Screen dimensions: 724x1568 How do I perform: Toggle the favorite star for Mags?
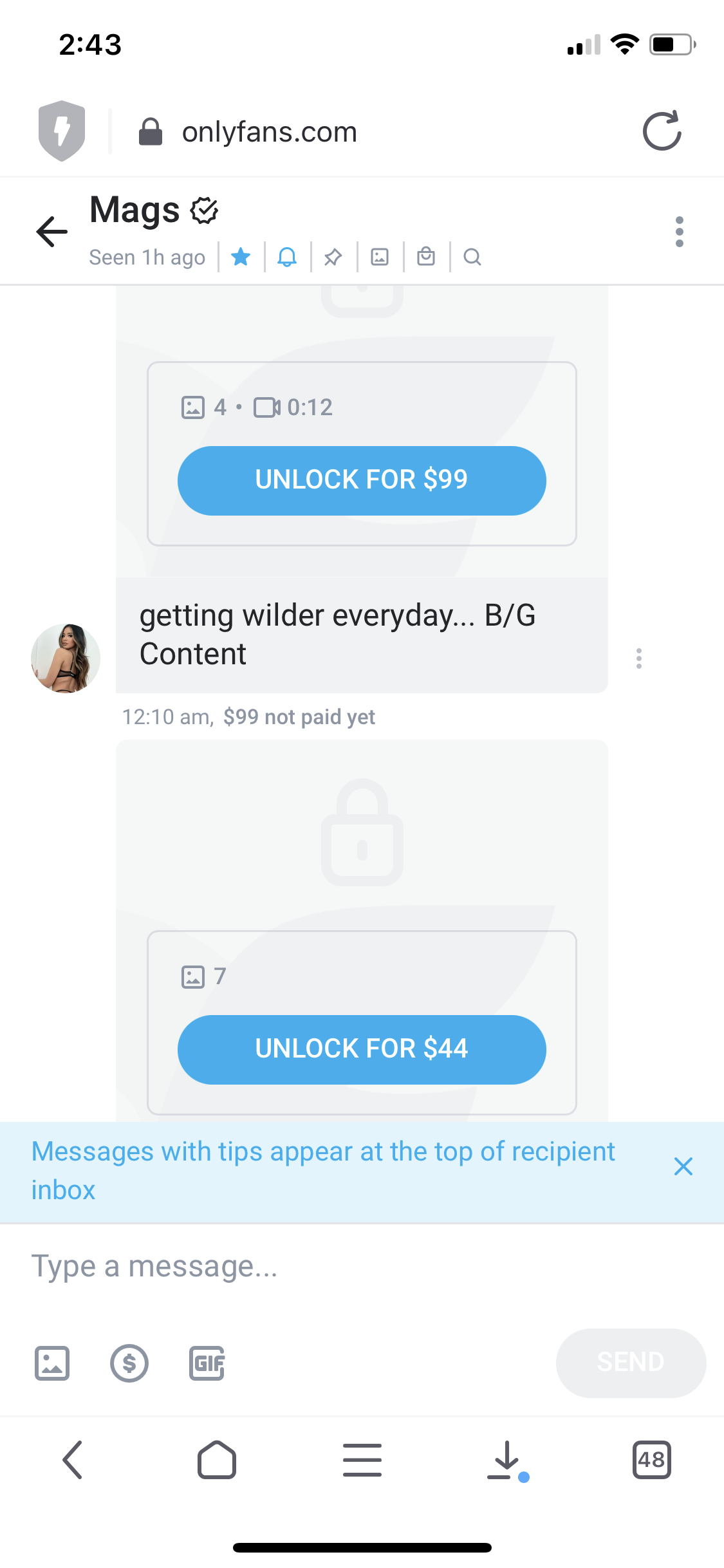point(241,257)
